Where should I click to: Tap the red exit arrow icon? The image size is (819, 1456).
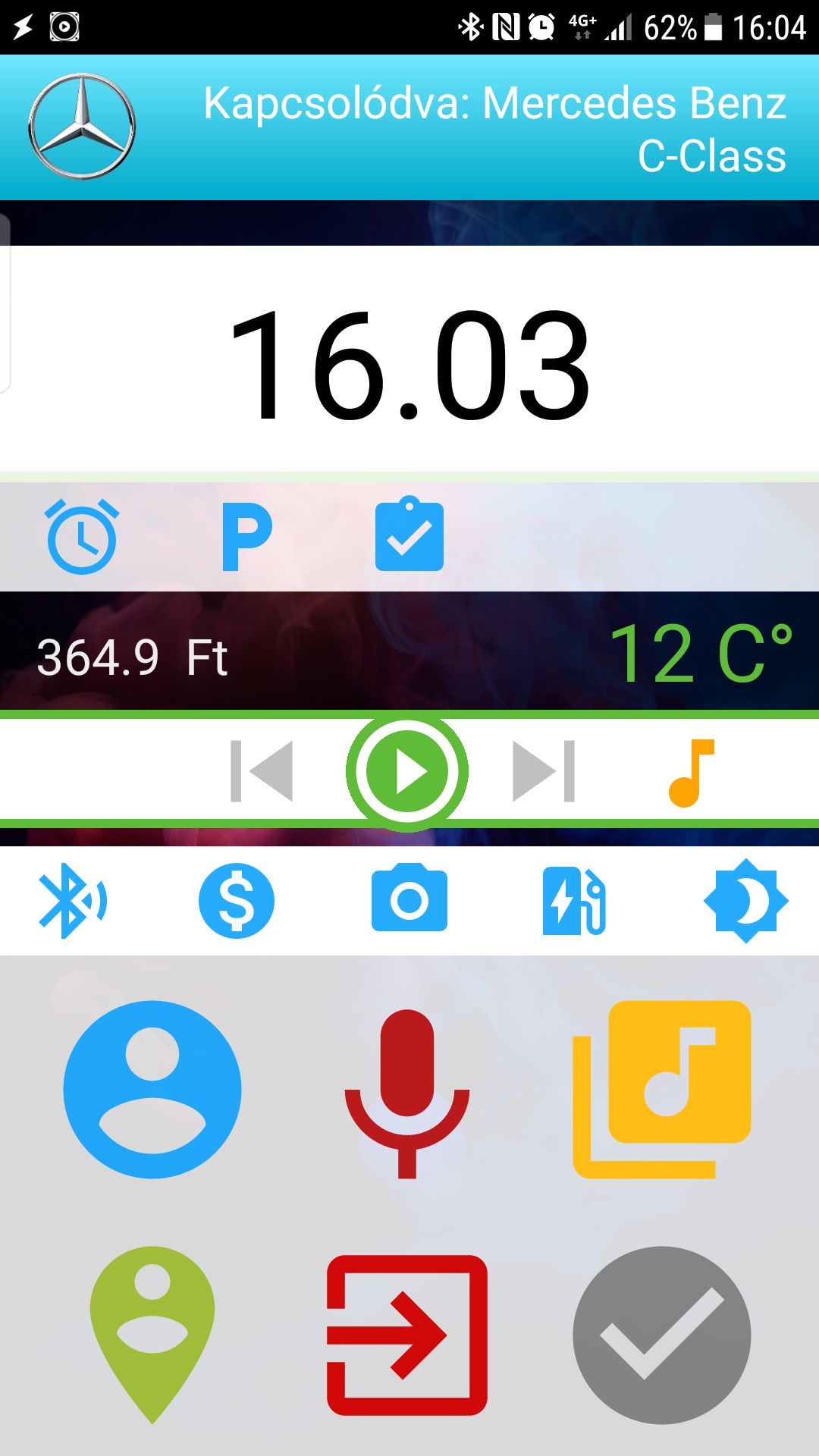click(x=407, y=1335)
